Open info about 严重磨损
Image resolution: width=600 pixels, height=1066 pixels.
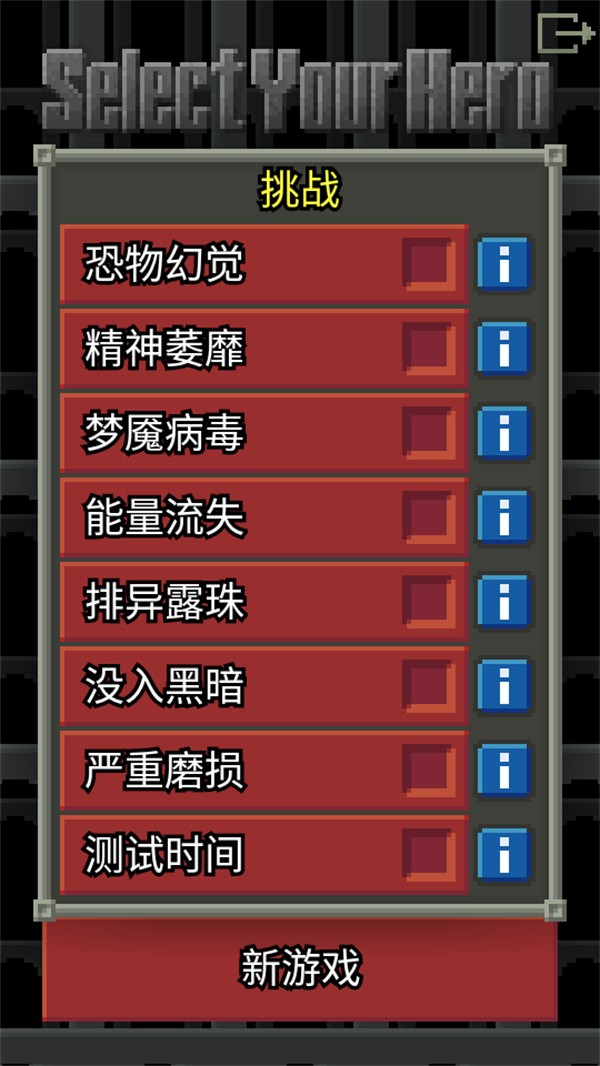point(503,770)
